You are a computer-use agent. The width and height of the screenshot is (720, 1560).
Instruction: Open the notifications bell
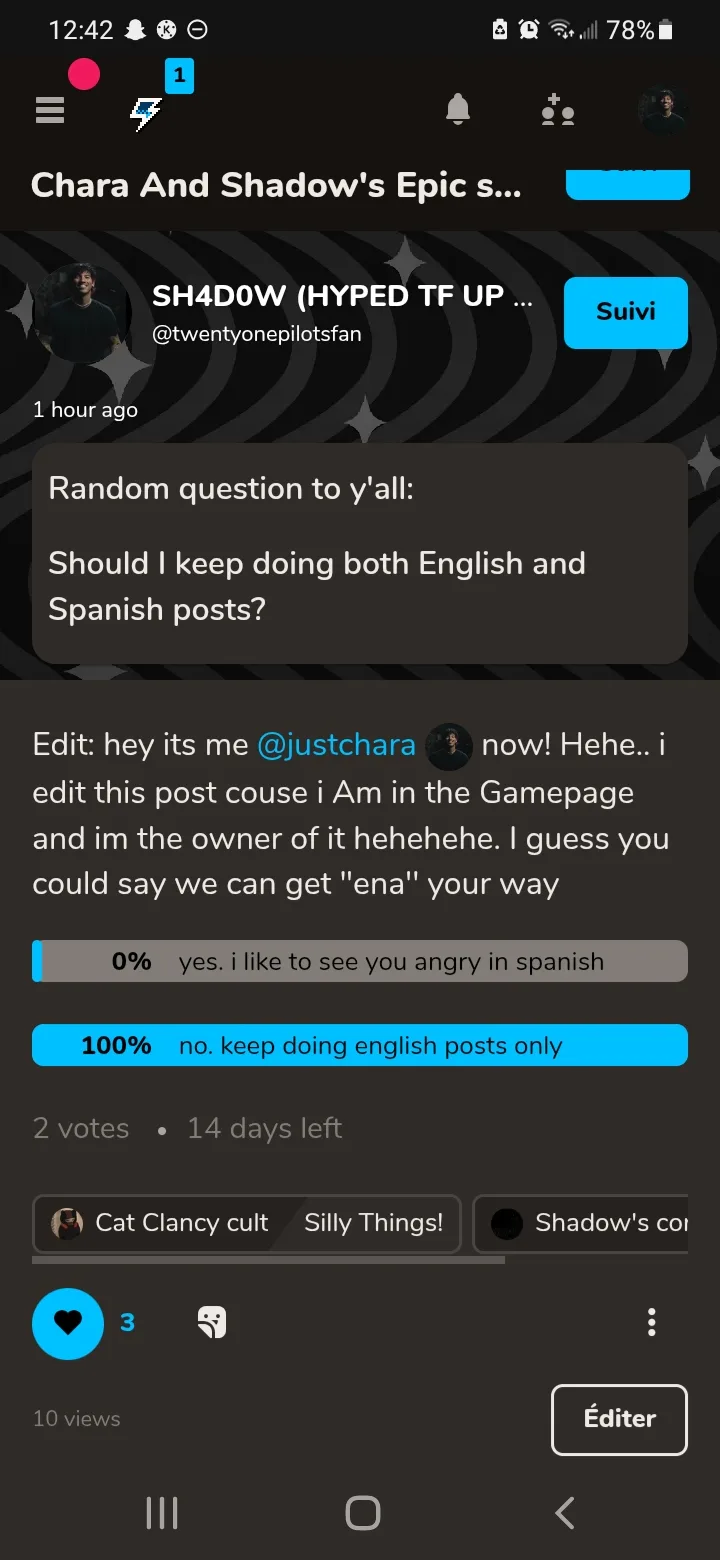point(458,110)
